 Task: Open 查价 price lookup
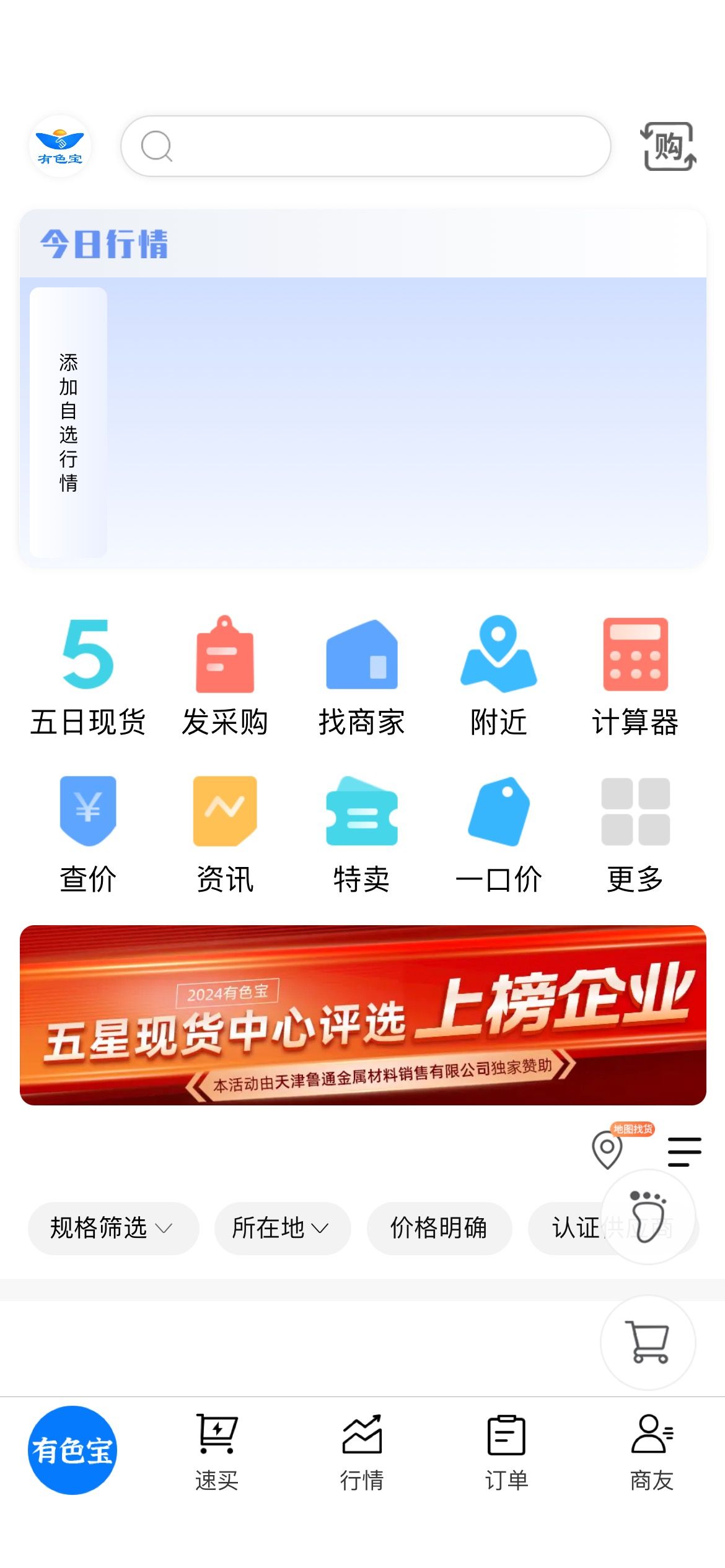point(88,835)
